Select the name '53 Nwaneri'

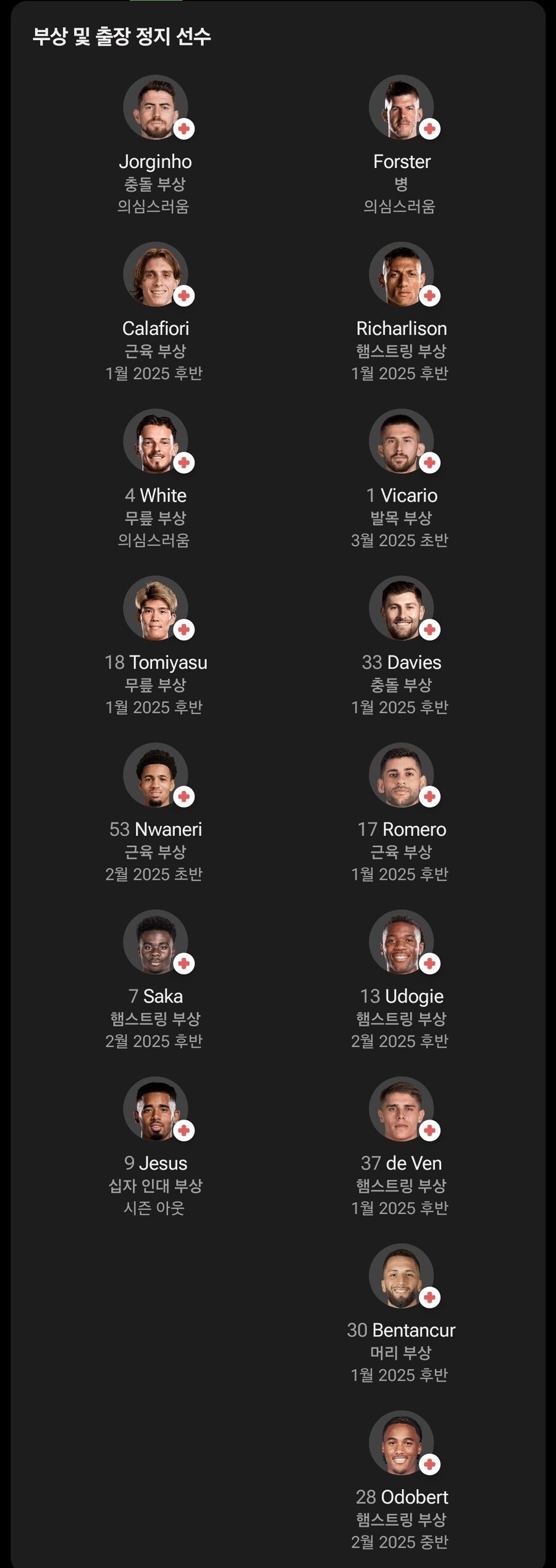coord(154,829)
